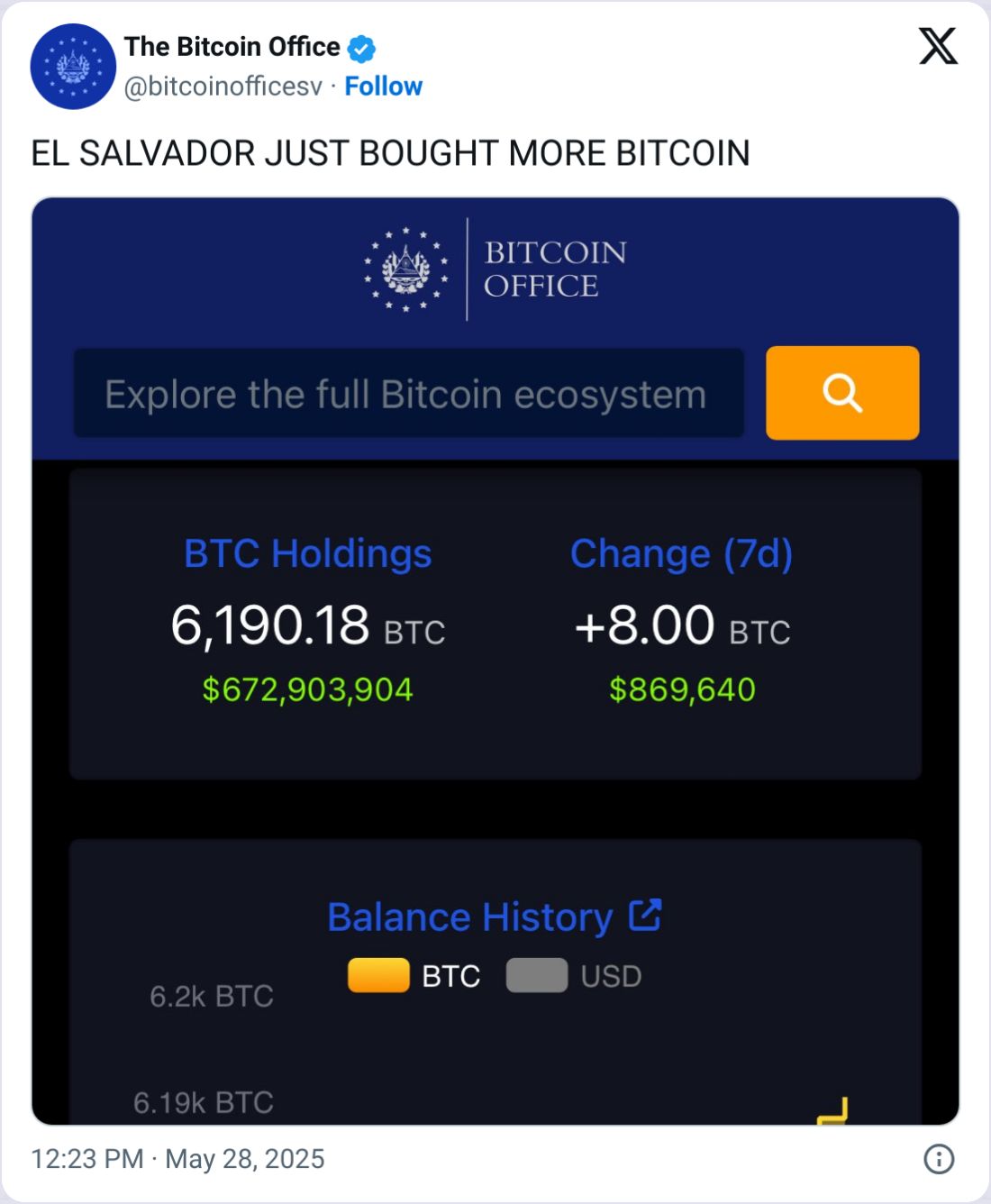Follow The Bitcoin Office account
991x1204 pixels.
(x=383, y=87)
